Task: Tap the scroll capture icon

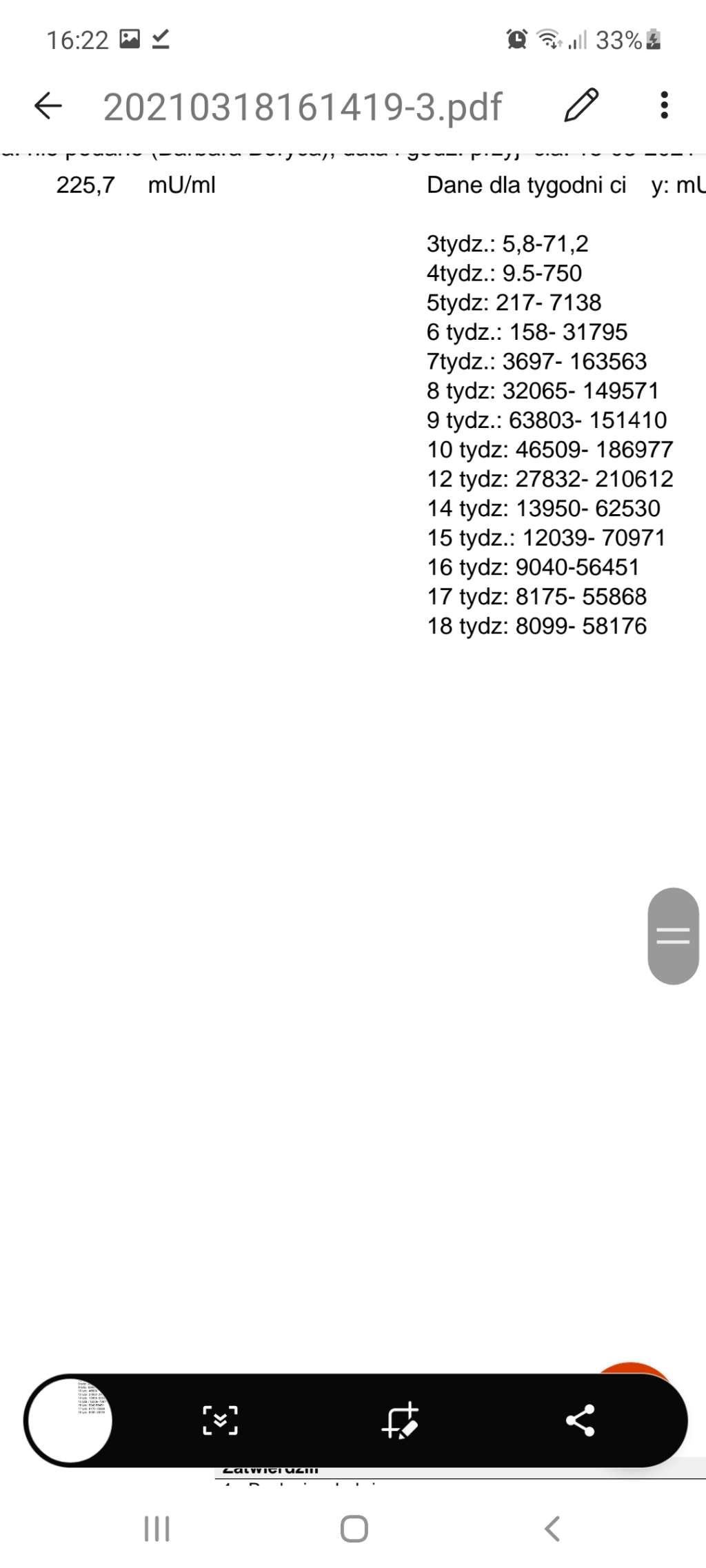Action: [220, 1421]
